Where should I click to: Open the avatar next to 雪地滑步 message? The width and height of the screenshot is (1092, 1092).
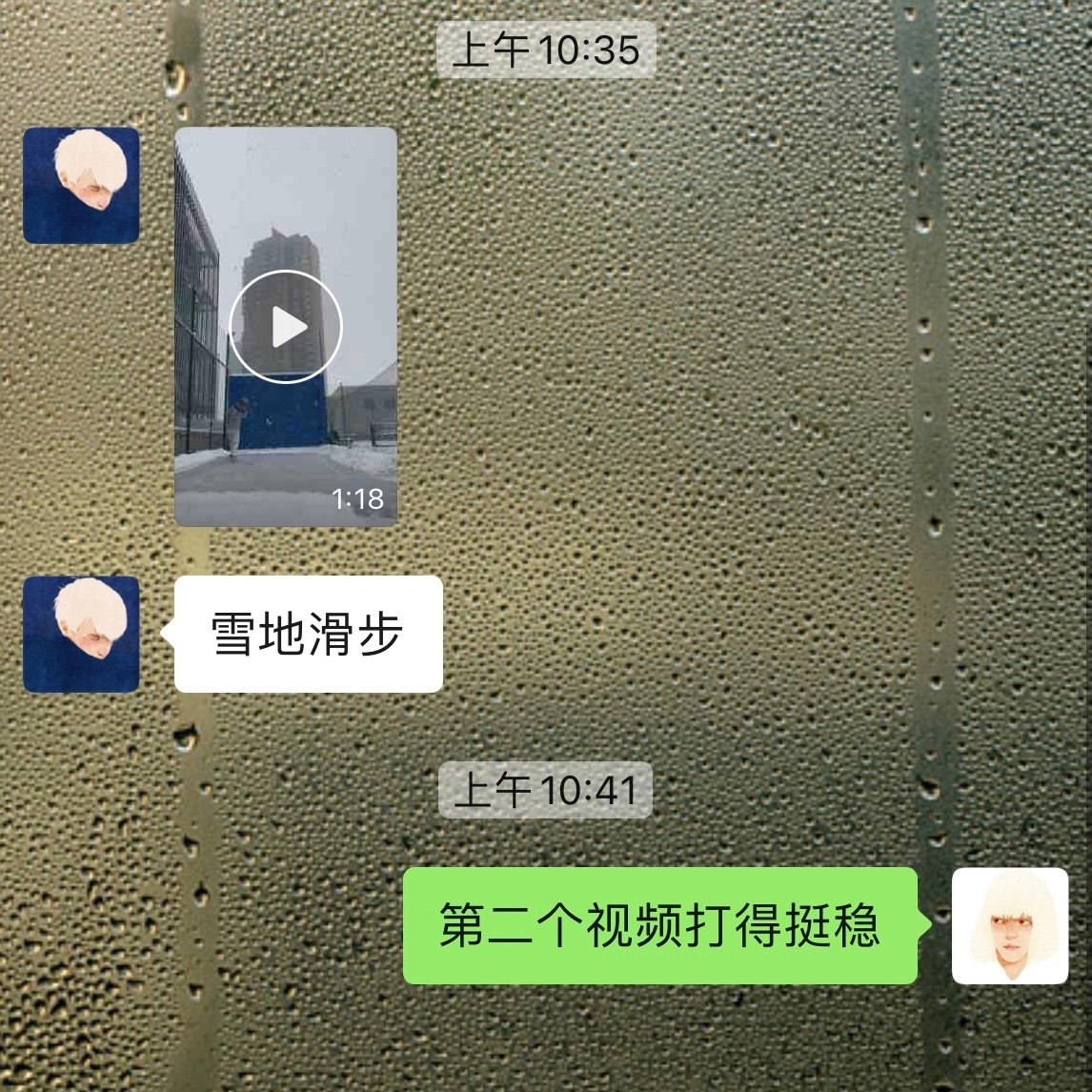[82, 634]
